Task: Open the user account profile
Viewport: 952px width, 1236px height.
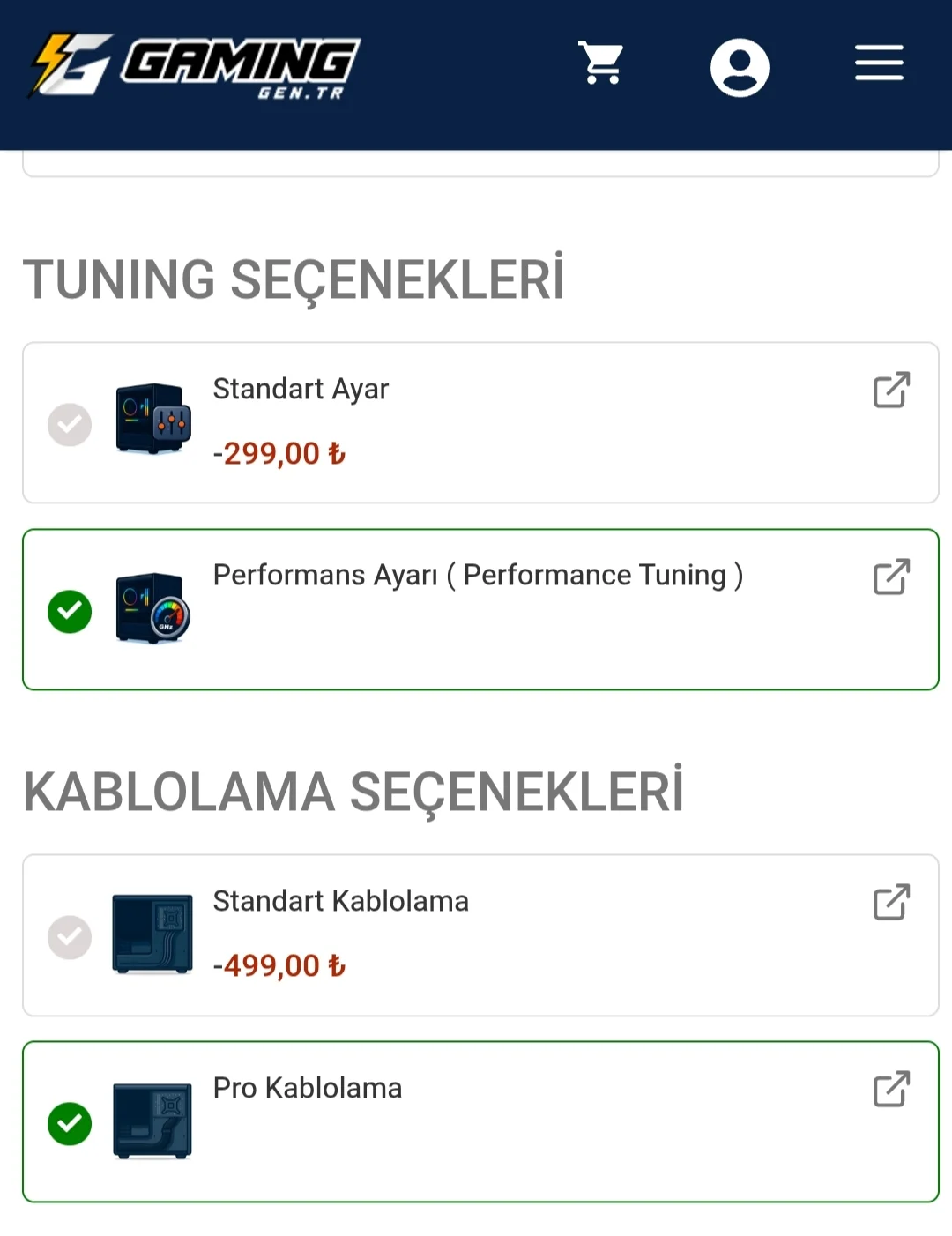Action: 740,67
